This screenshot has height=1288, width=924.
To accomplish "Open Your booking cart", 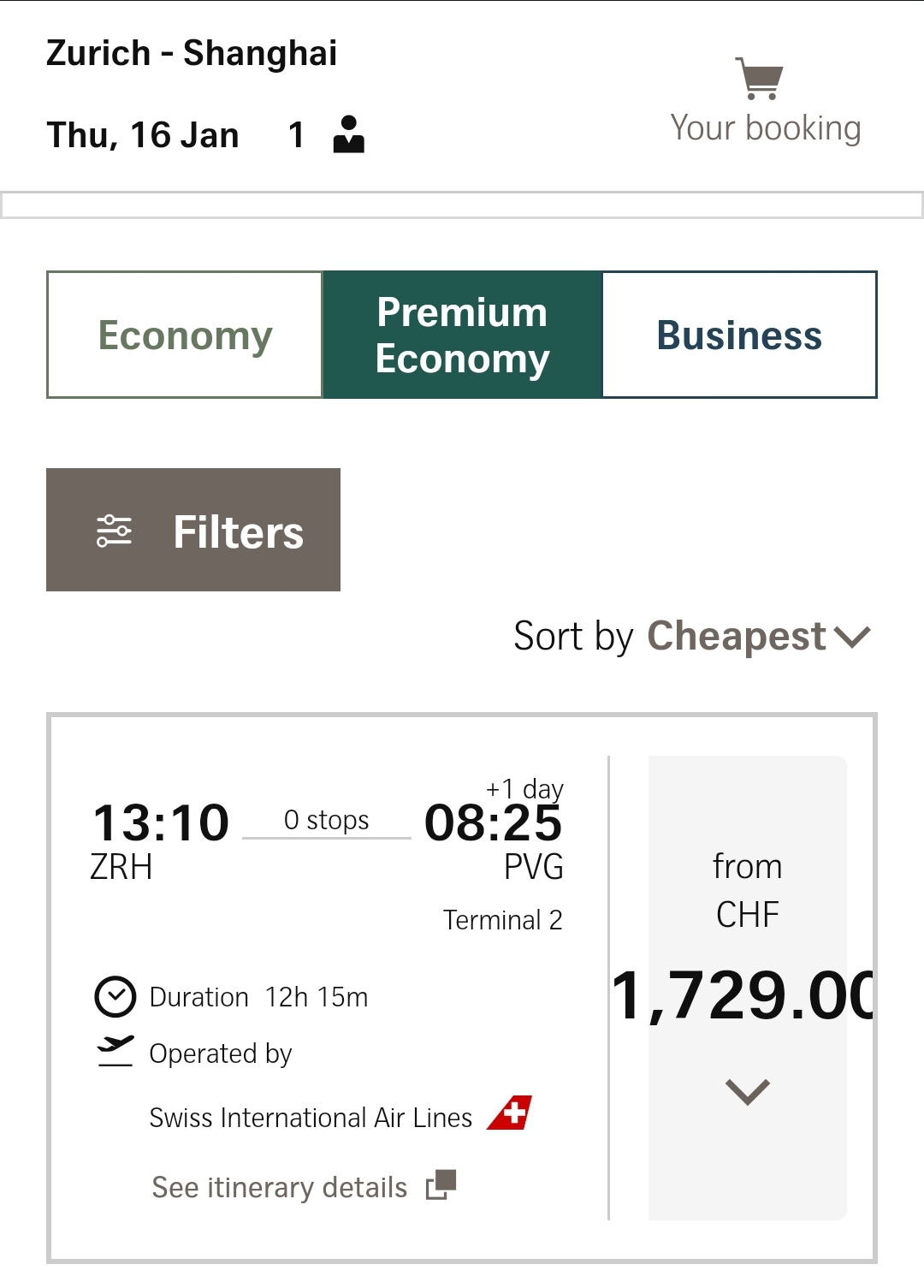I will pos(764,103).
